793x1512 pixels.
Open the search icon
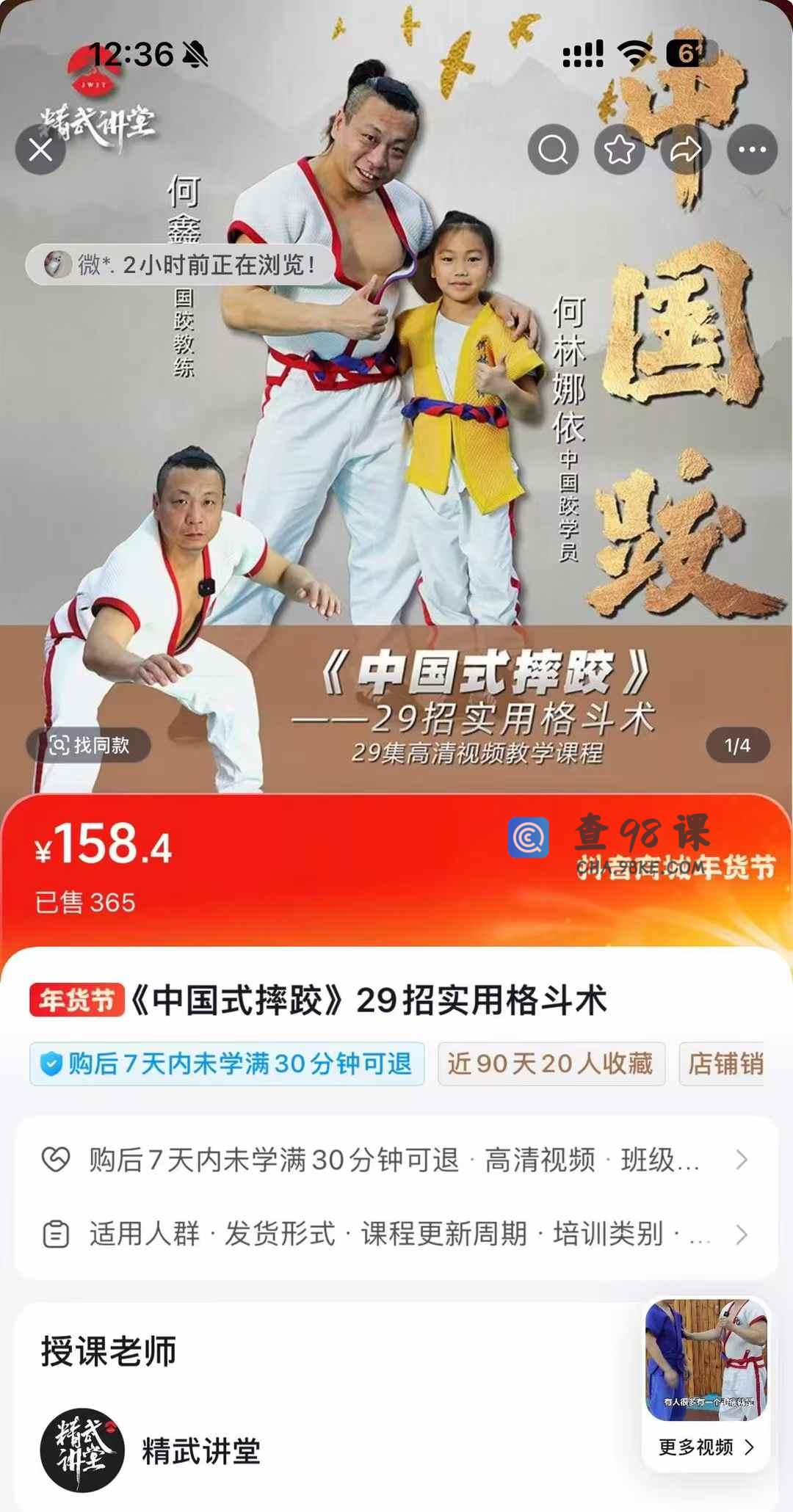(x=553, y=150)
